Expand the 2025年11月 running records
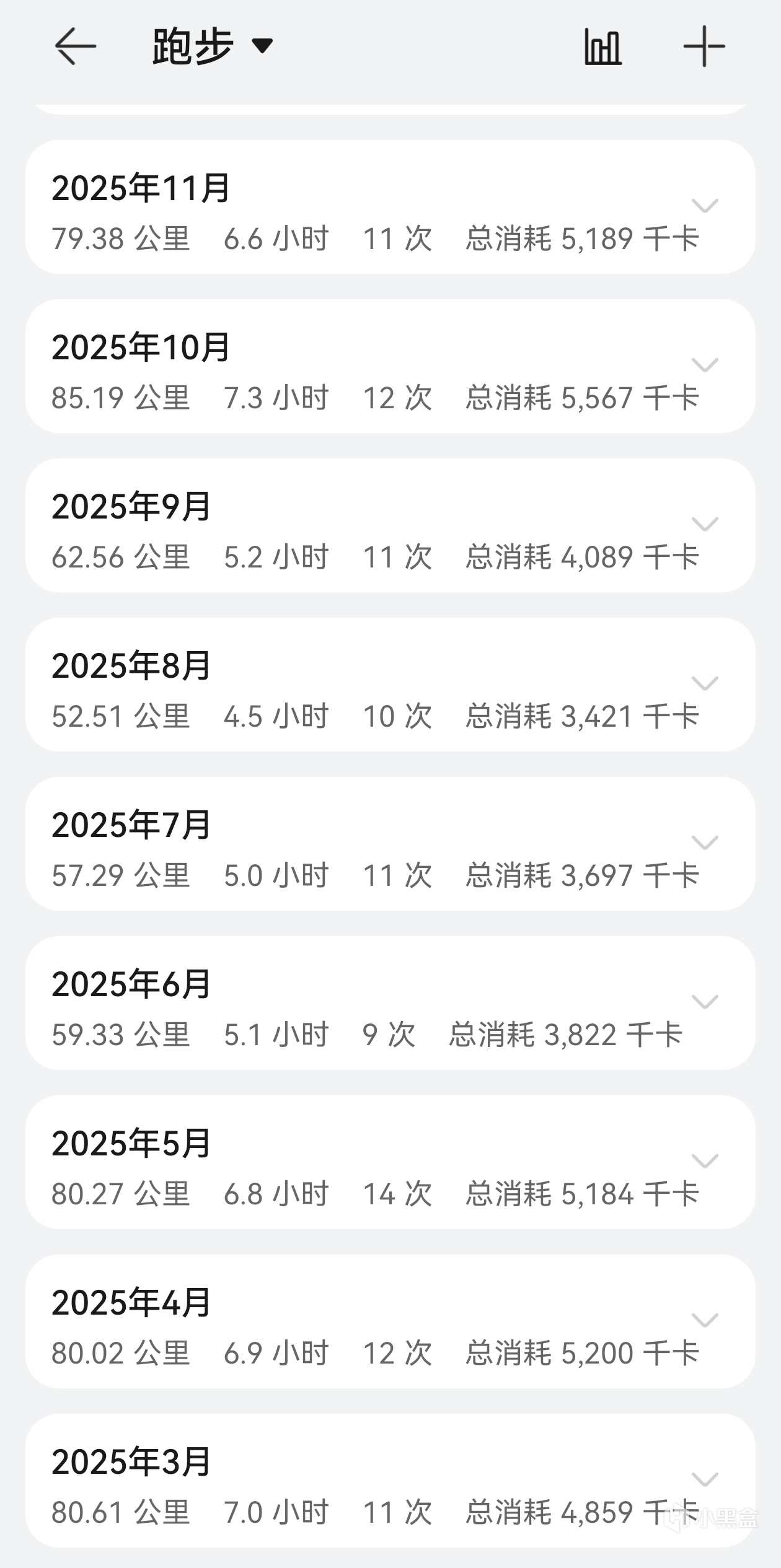The height and width of the screenshot is (1568, 781). 704,205
